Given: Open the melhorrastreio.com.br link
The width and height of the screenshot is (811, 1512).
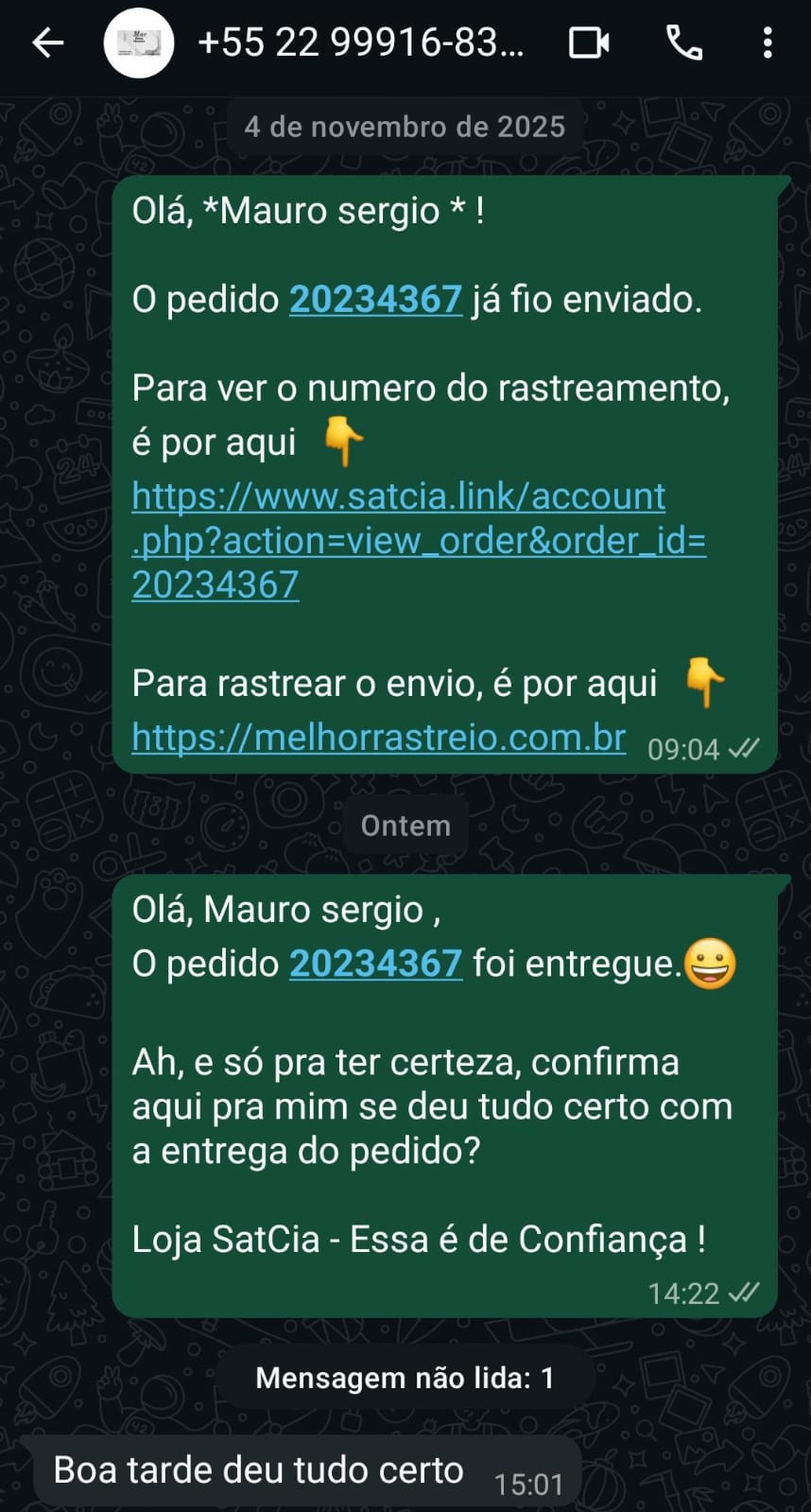Looking at the screenshot, I should click(378, 737).
